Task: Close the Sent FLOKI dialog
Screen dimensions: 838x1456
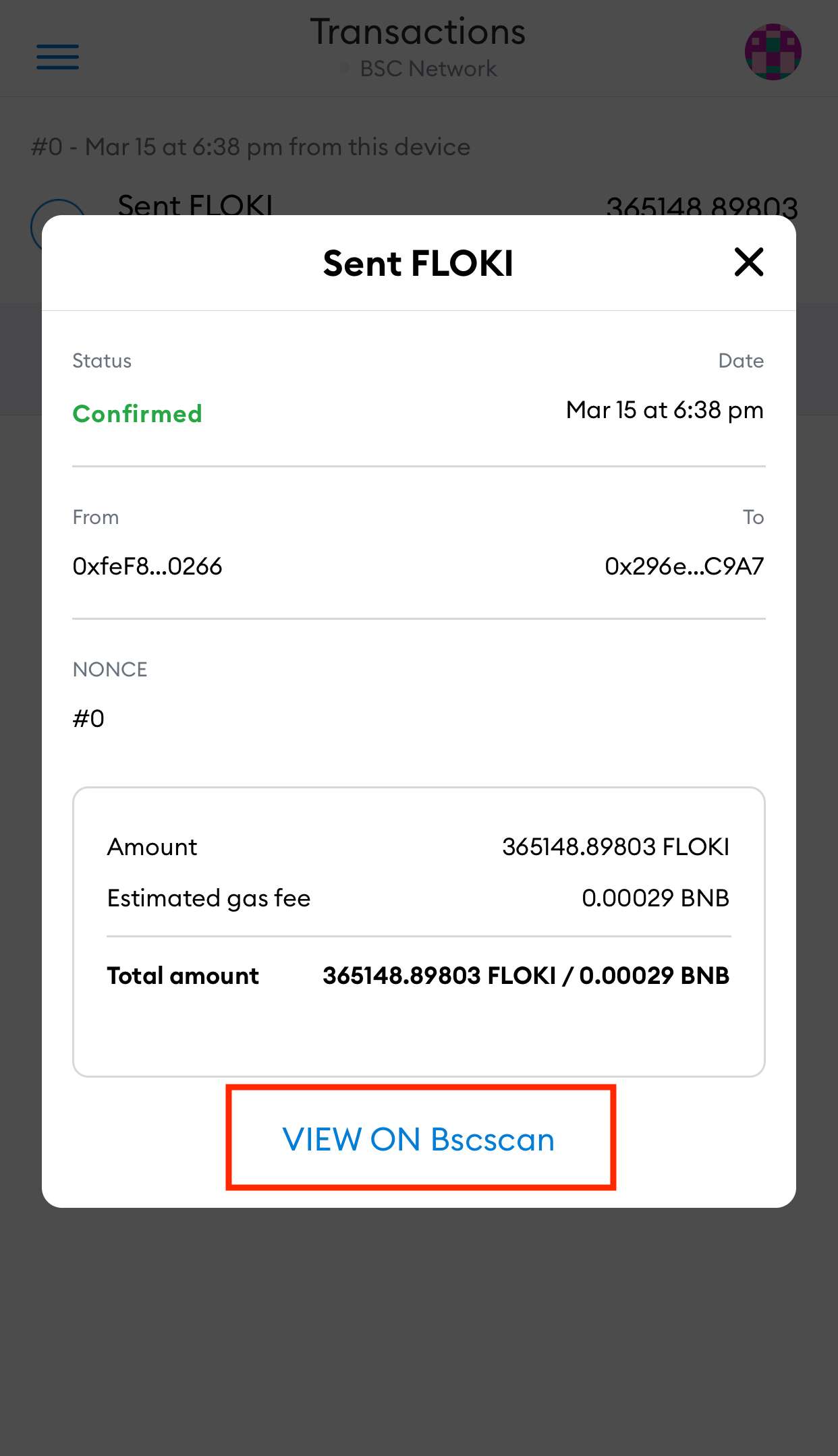Action: [x=748, y=262]
